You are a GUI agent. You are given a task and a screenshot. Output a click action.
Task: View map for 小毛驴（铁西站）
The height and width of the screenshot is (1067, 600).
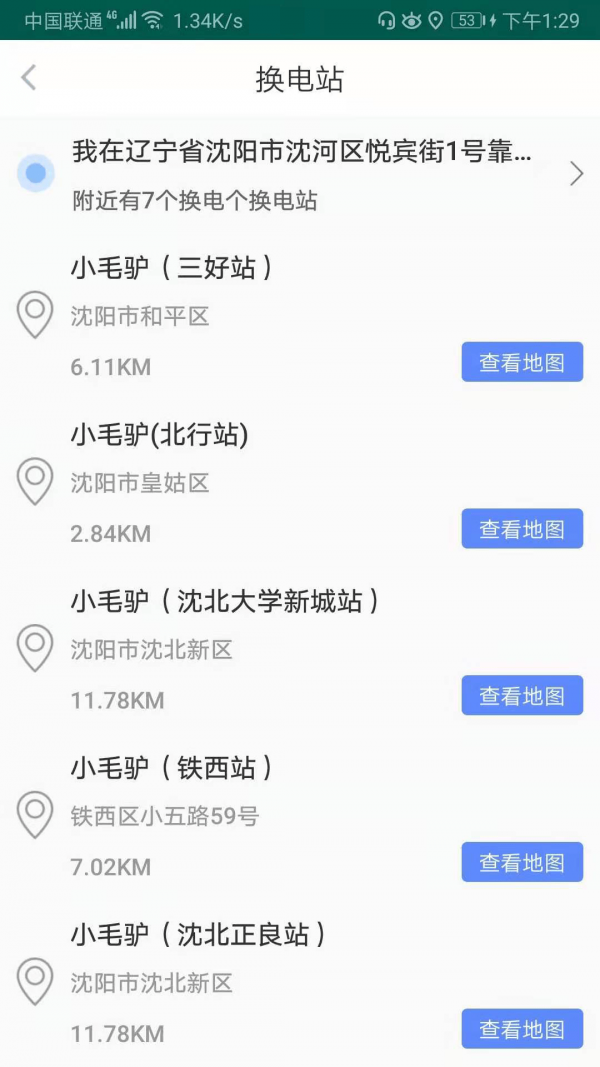522,862
